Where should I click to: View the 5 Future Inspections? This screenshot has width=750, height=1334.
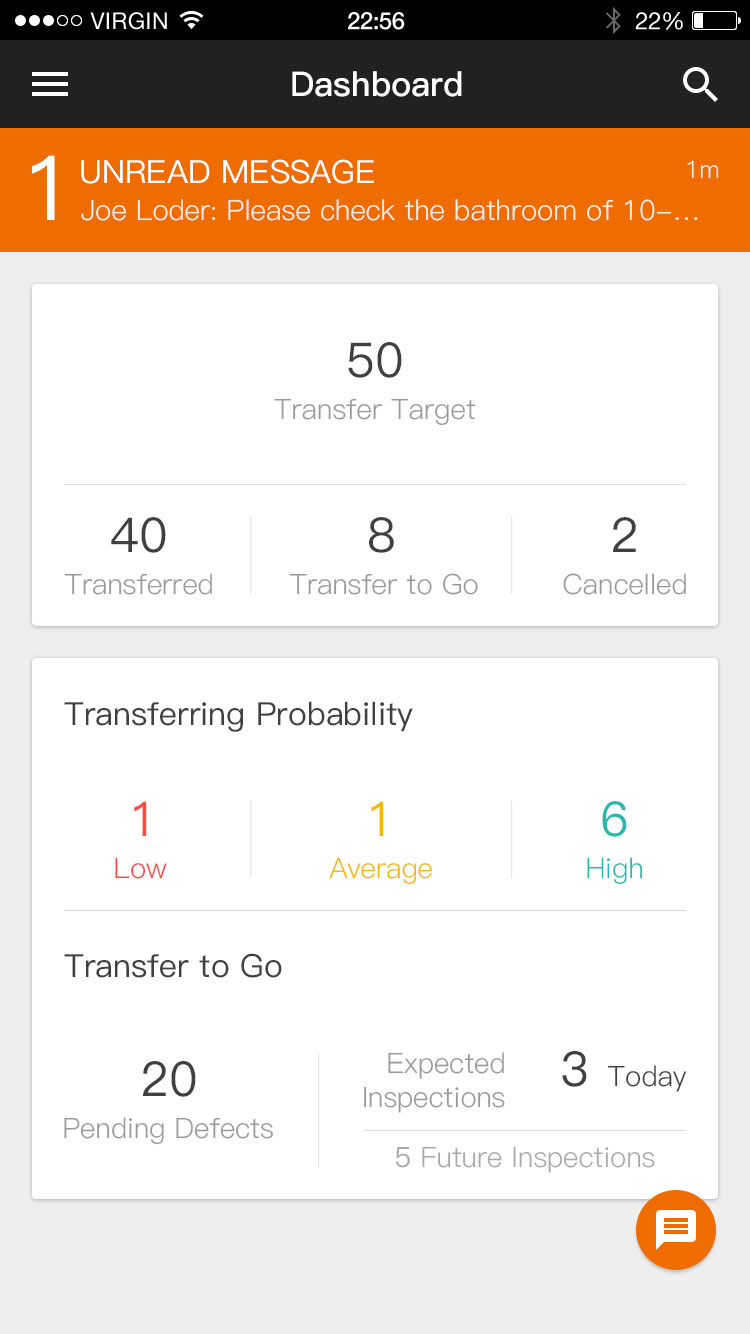tap(525, 1158)
